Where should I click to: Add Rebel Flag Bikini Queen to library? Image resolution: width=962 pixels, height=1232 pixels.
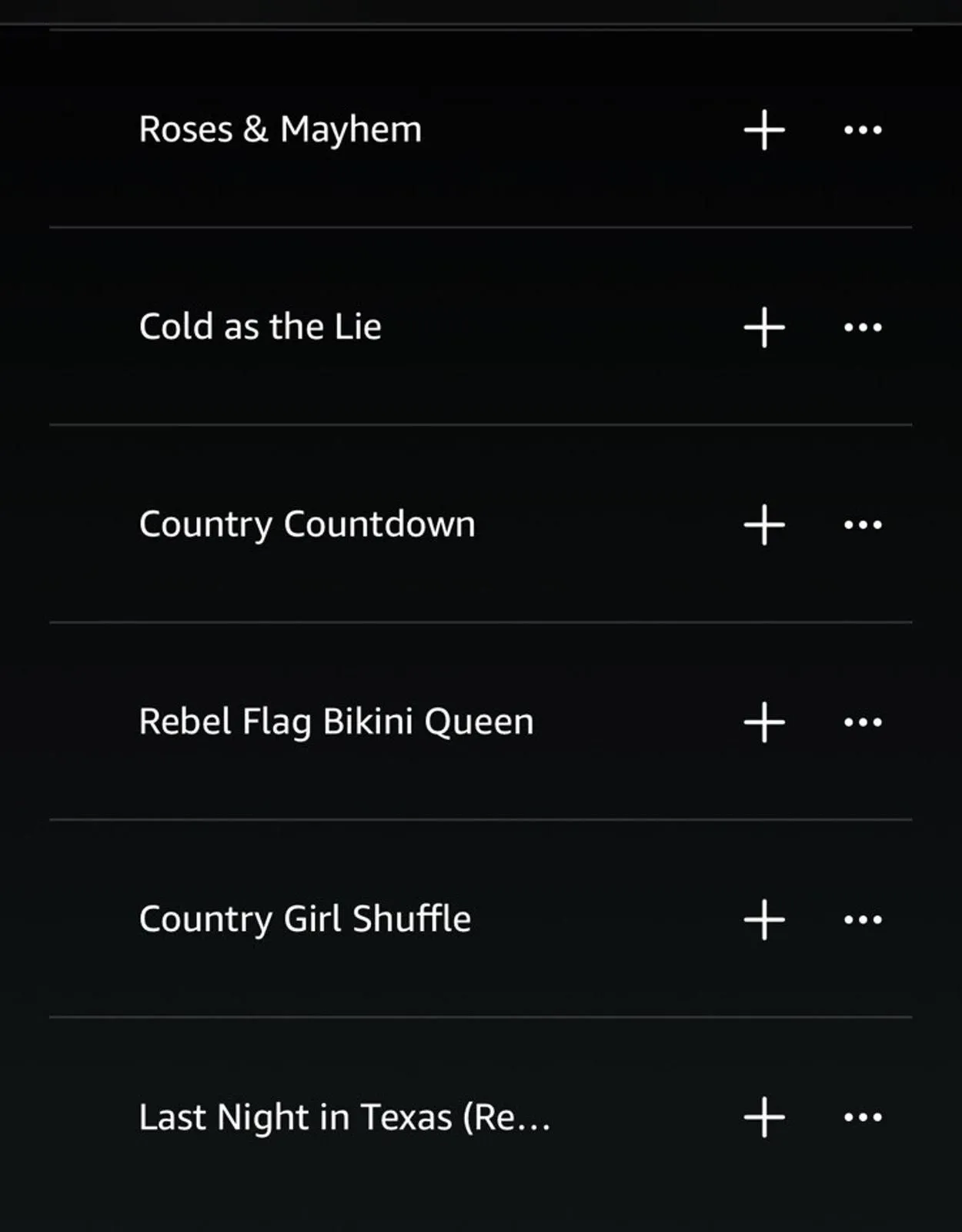764,722
